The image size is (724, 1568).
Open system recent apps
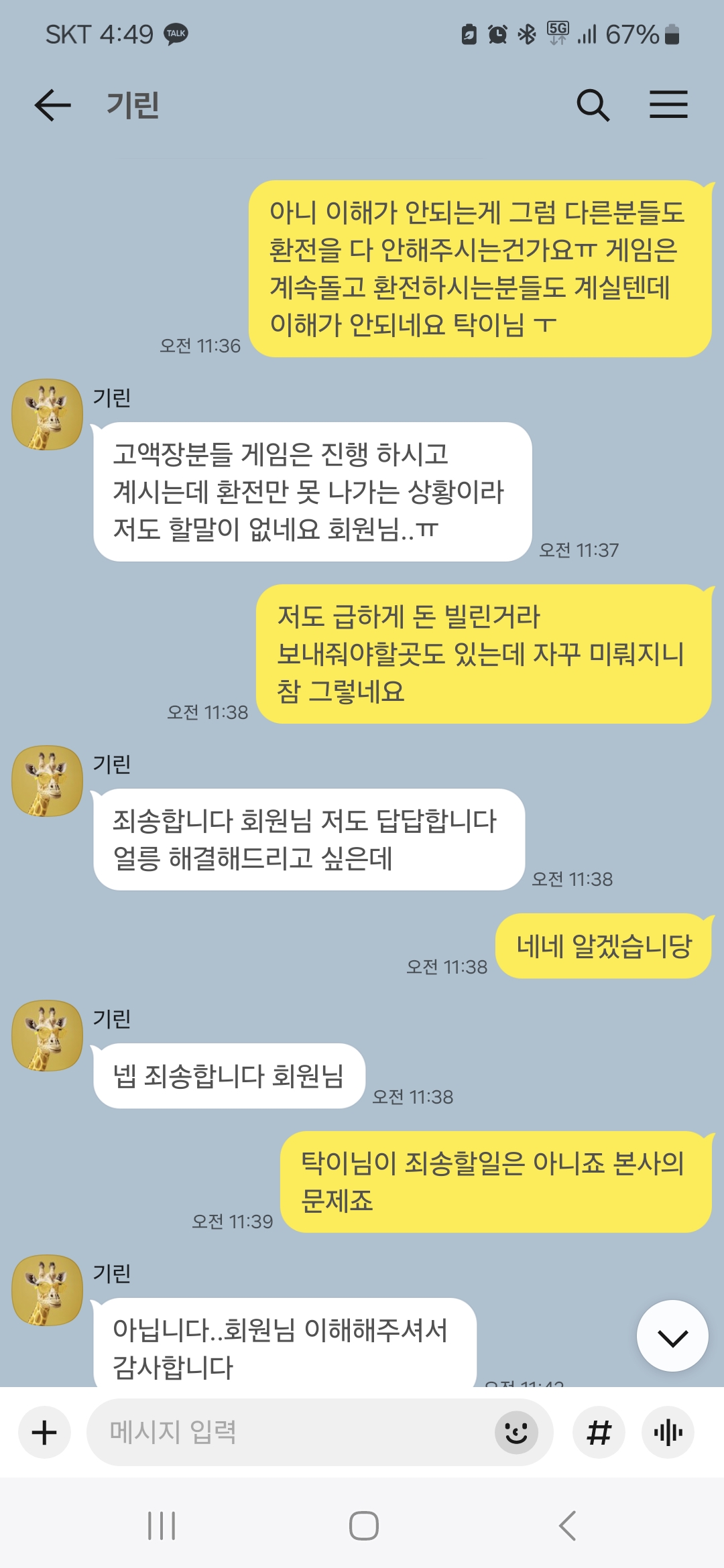pyautogui.click(x=162, y=1526)
